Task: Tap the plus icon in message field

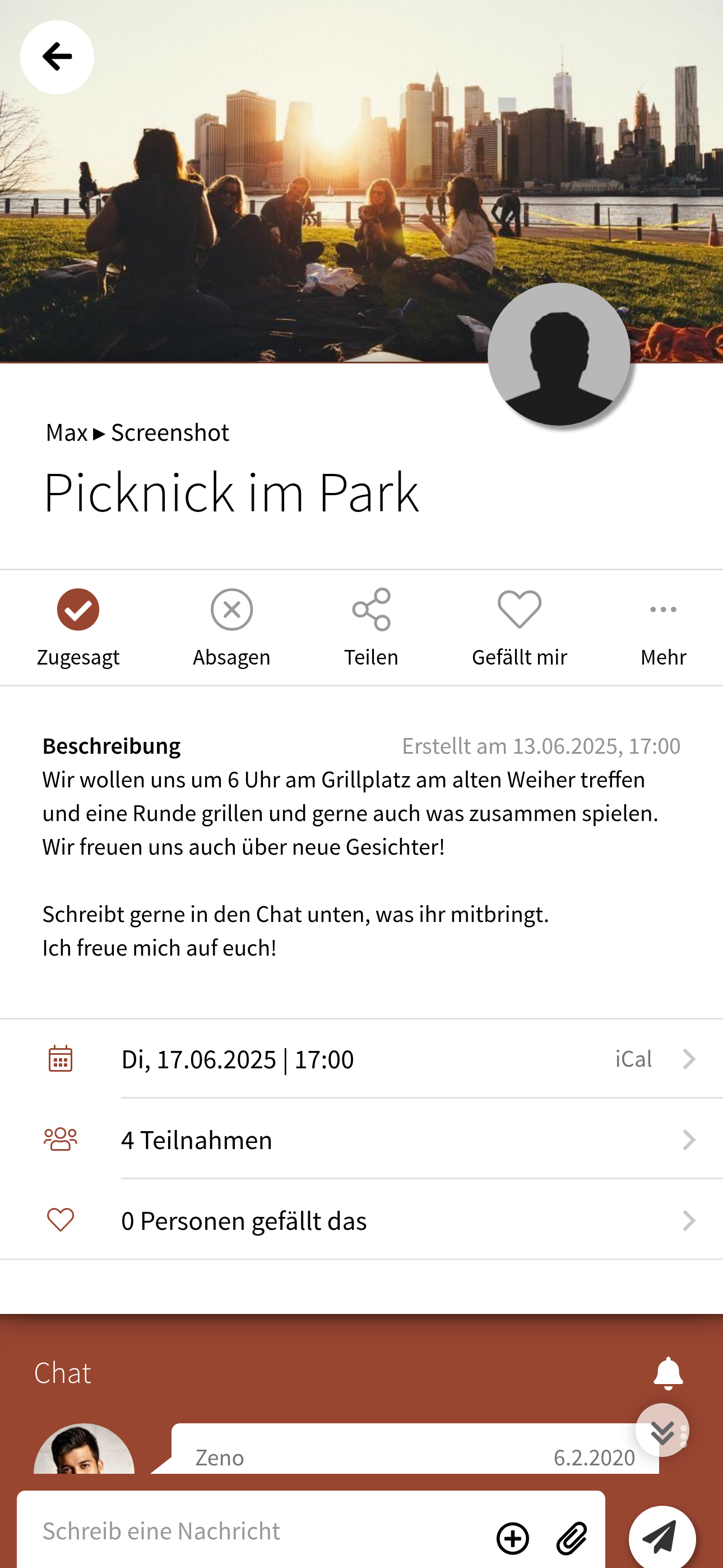Action: click(512, 1538)
